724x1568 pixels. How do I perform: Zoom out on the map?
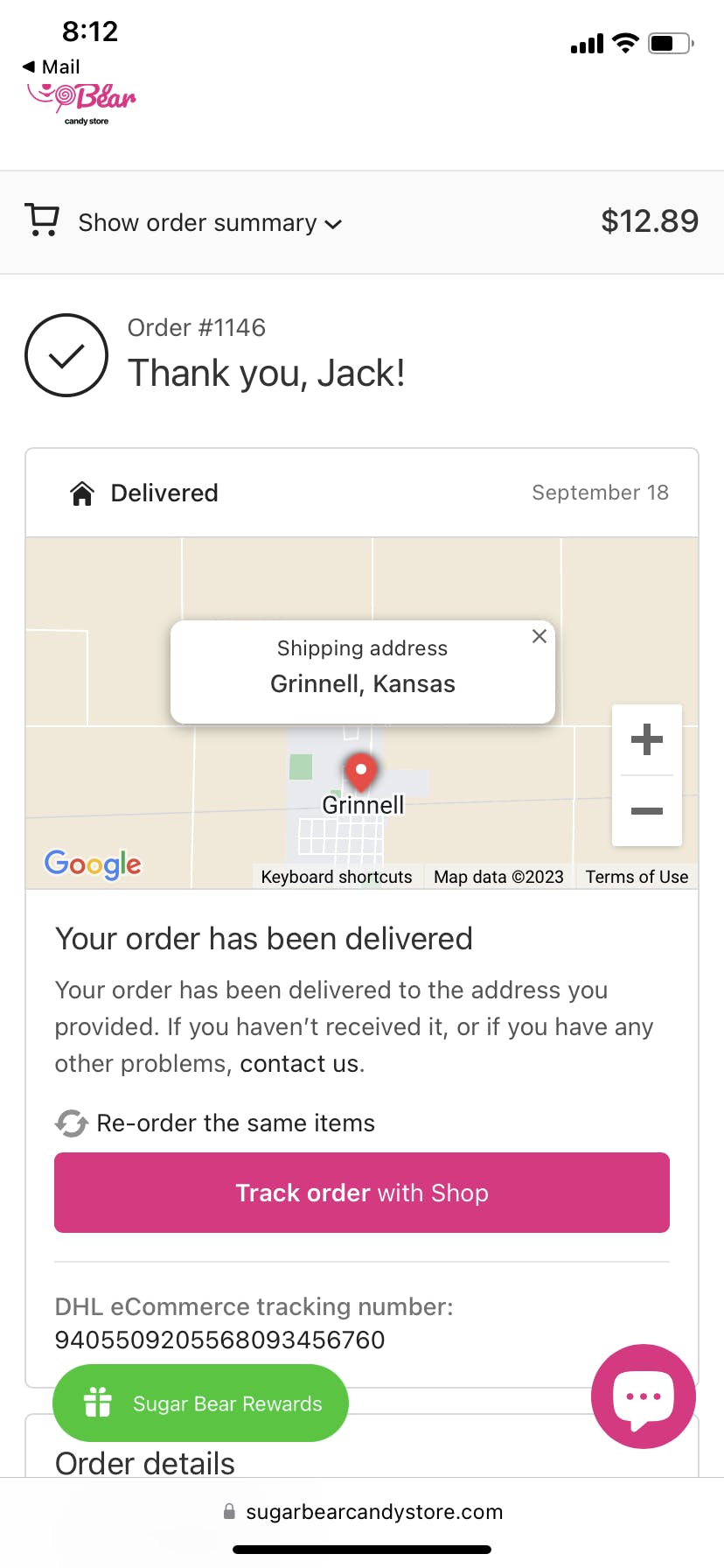tap(646, 811)
